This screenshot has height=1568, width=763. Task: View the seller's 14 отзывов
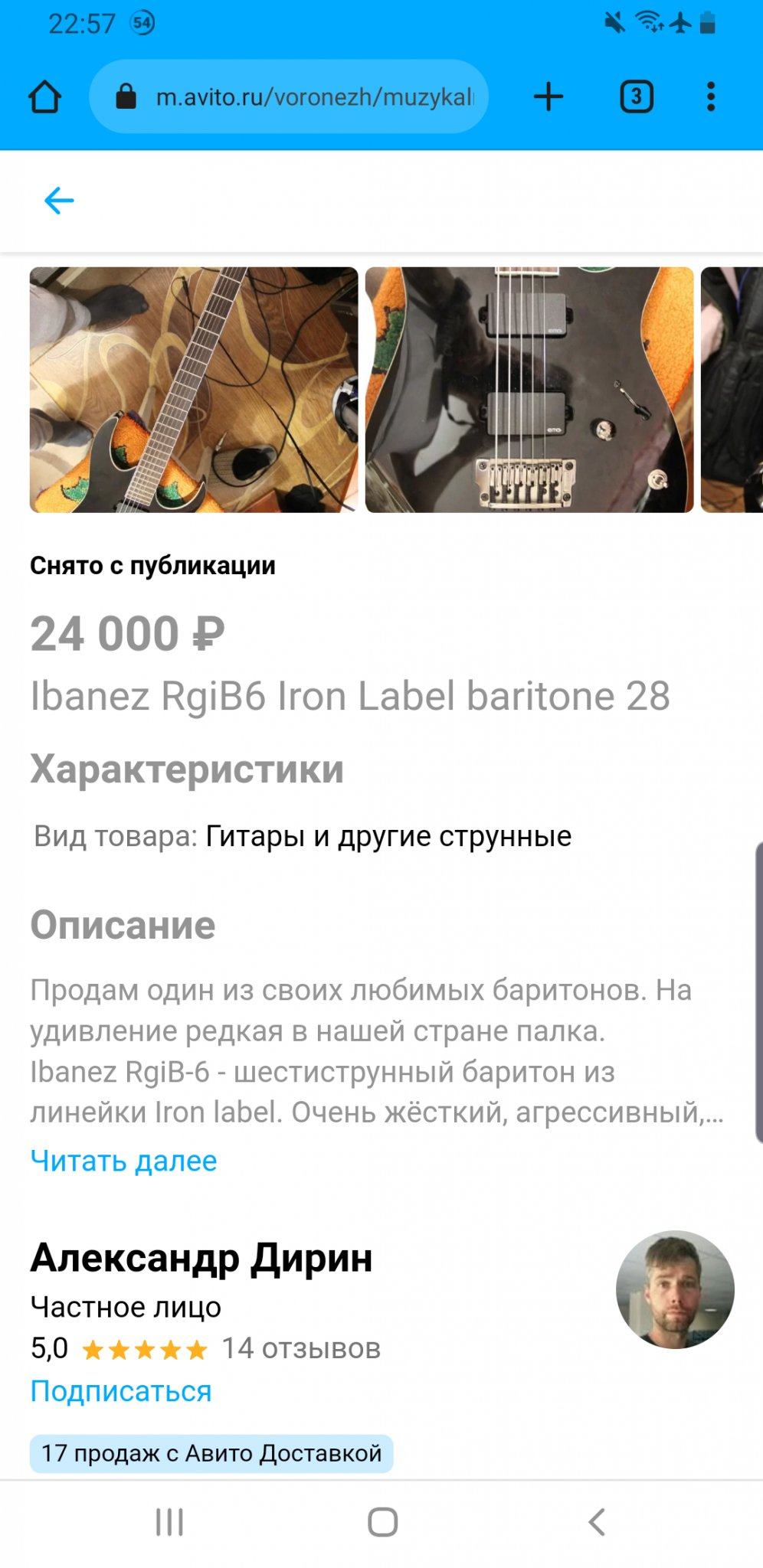tap(301, 1348)
